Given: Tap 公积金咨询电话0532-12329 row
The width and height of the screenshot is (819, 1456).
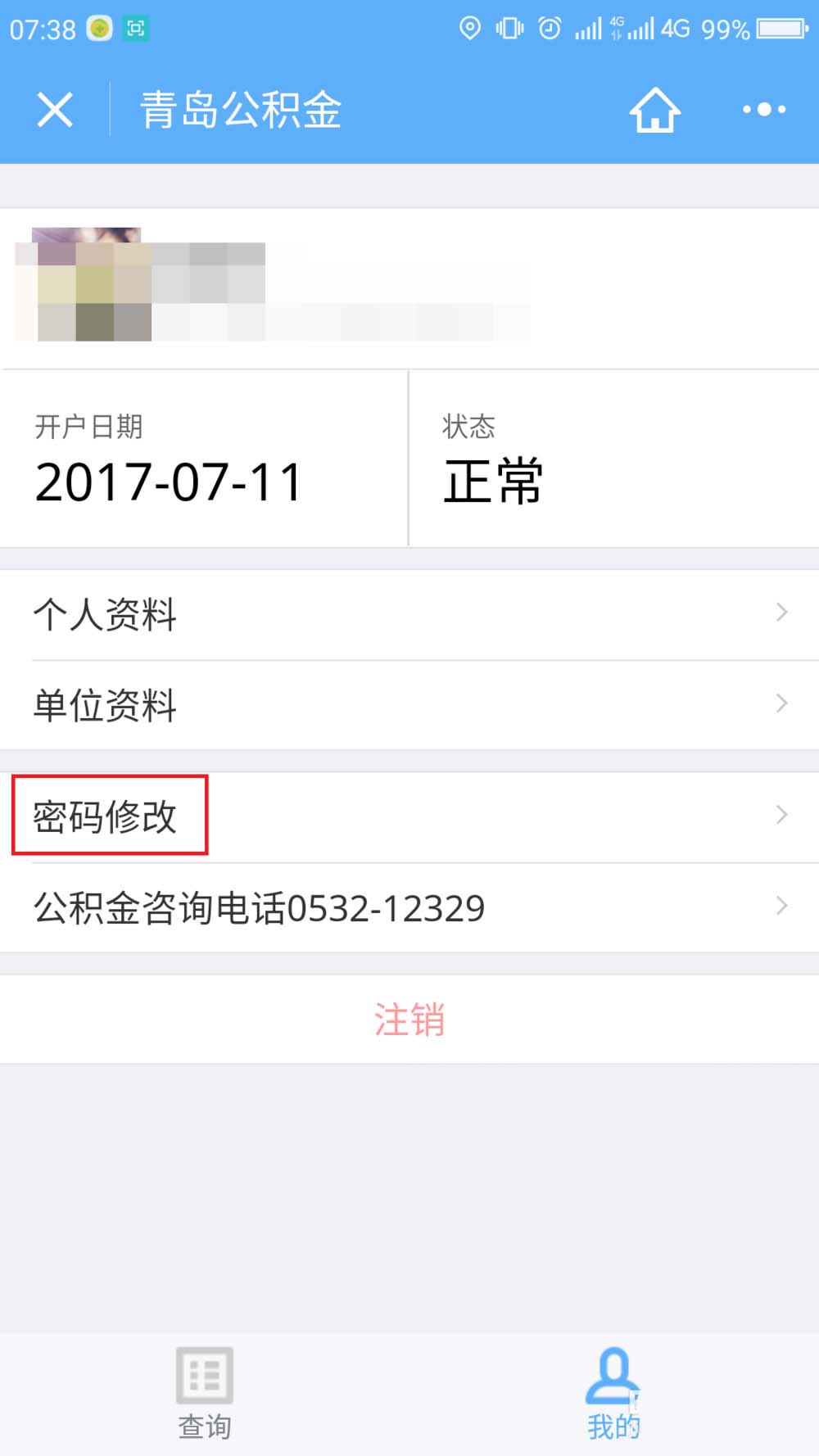Looking at the screenshot, I should pos(409,907).
